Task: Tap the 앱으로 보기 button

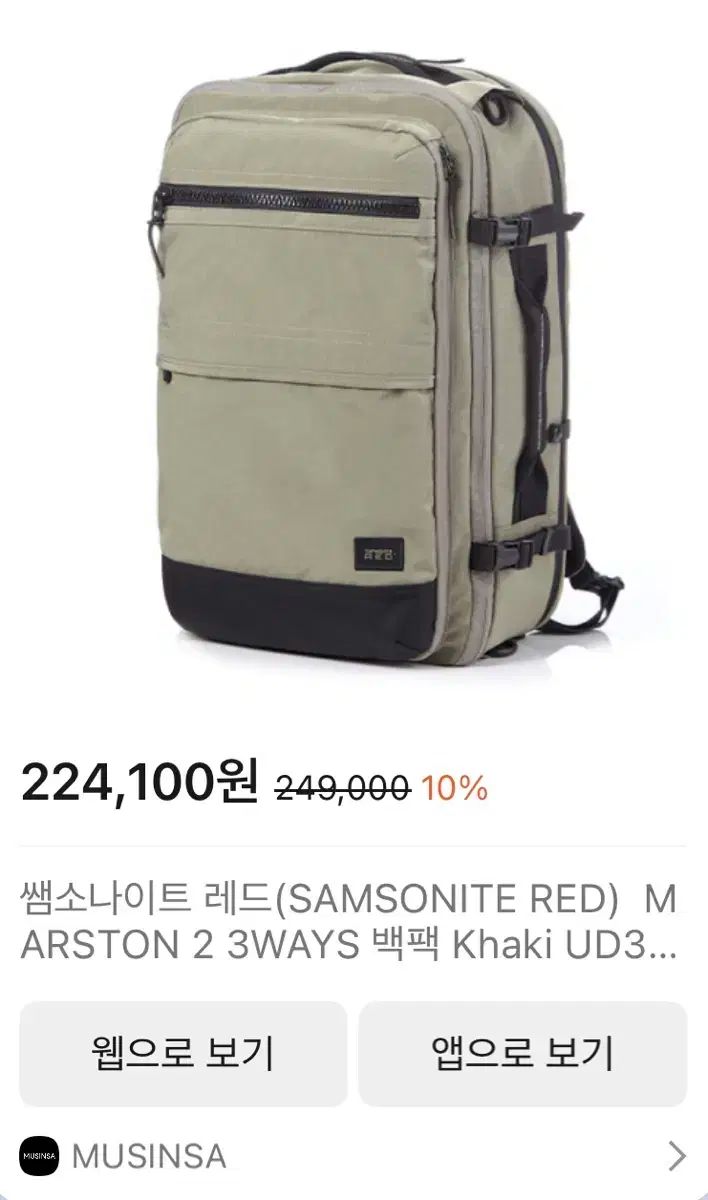Action: pyautogui.click(x=522, y=1053)
